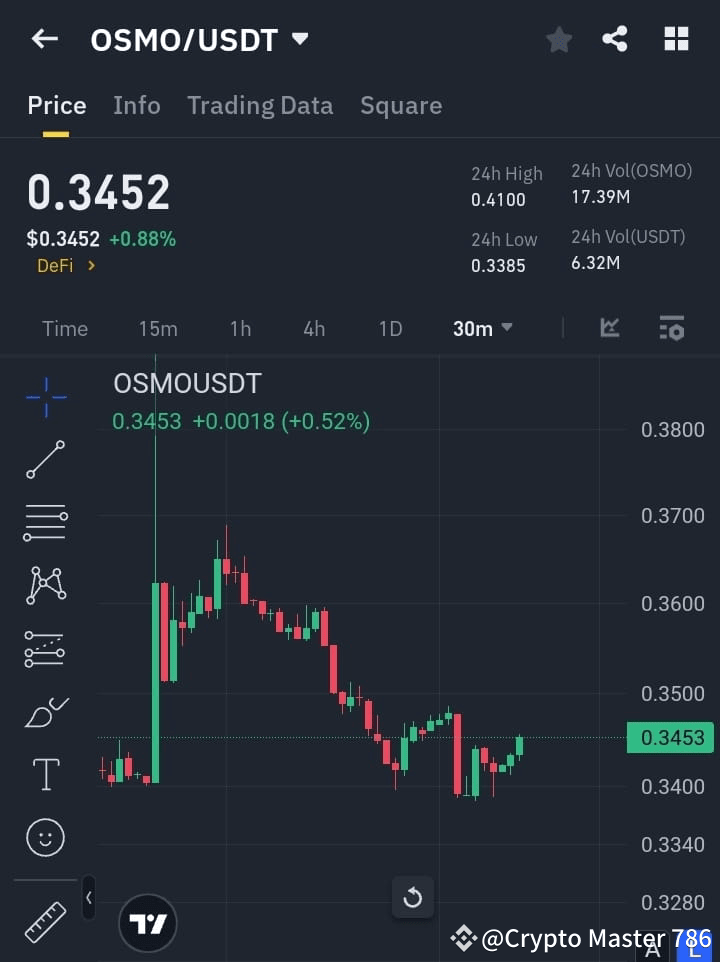This screenshot has height=962, width=720.
Task: Toggle OSMO/USDT as a favorite star
Action: point(558,38)
